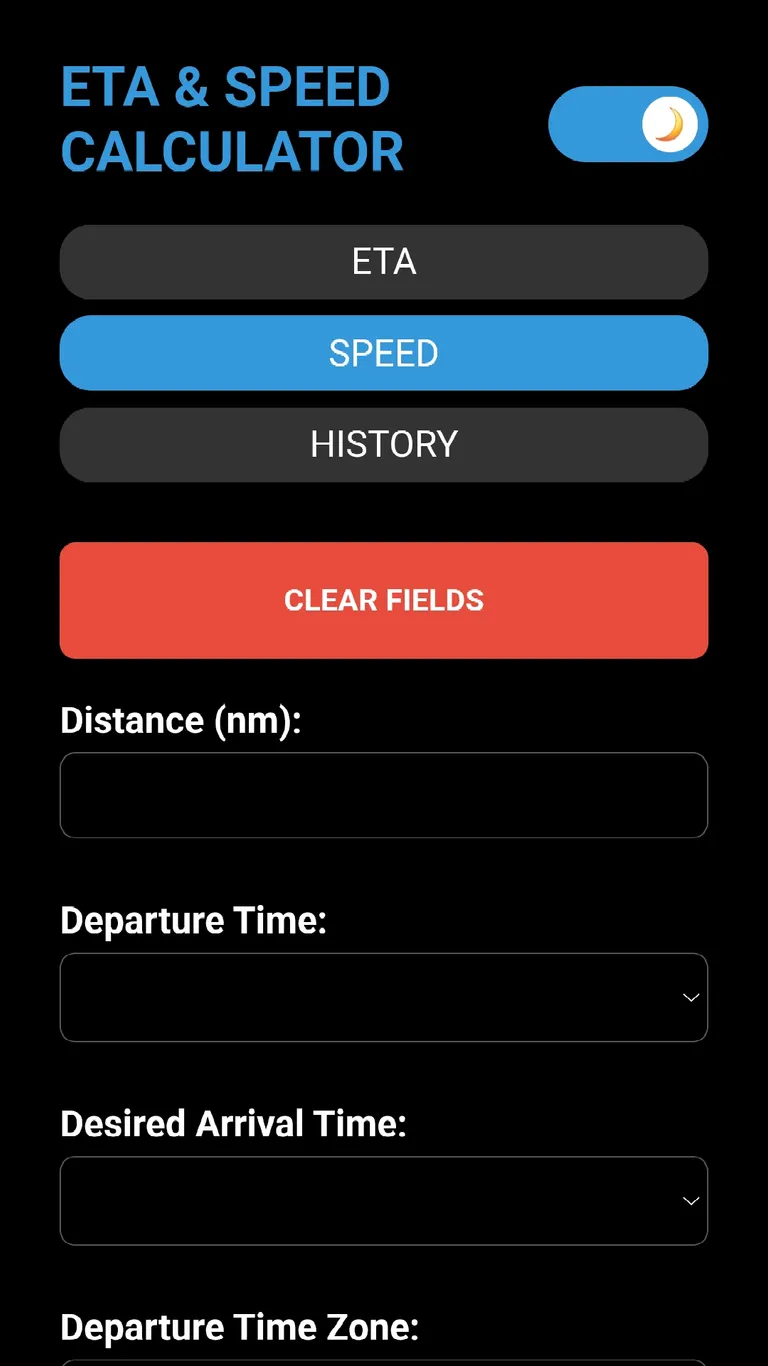Switch to the ETA tab

[x=384, y=262]
